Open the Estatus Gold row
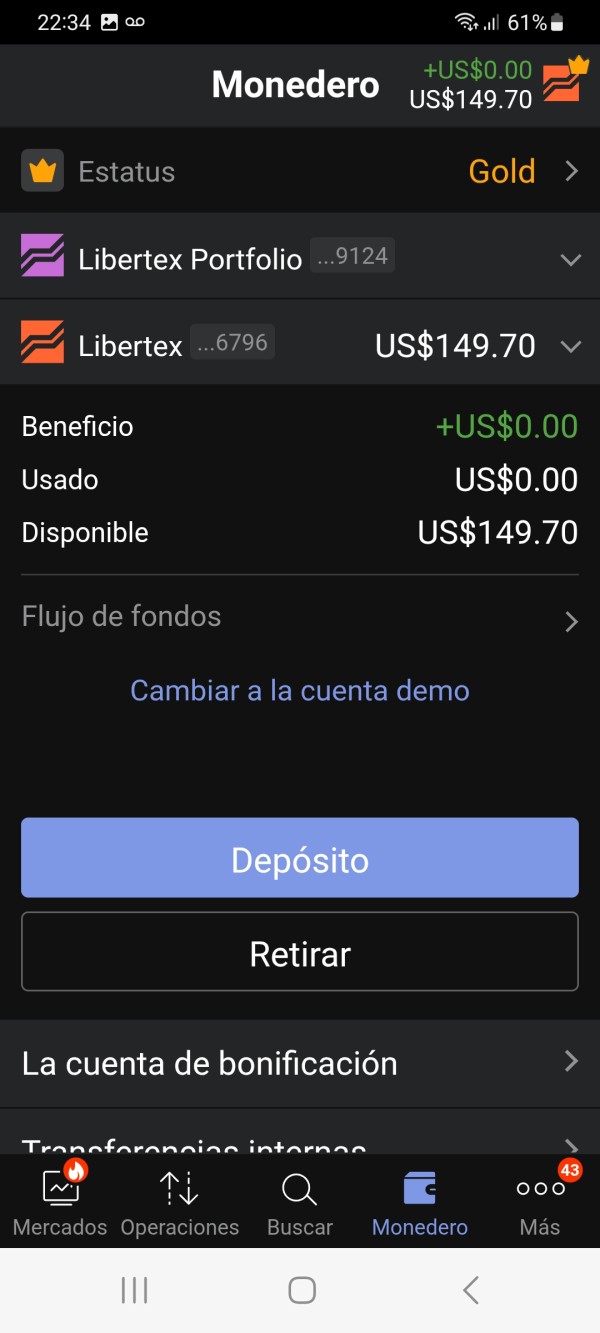The width and height of the screenshot is (600, 1333). click(300, 171)
